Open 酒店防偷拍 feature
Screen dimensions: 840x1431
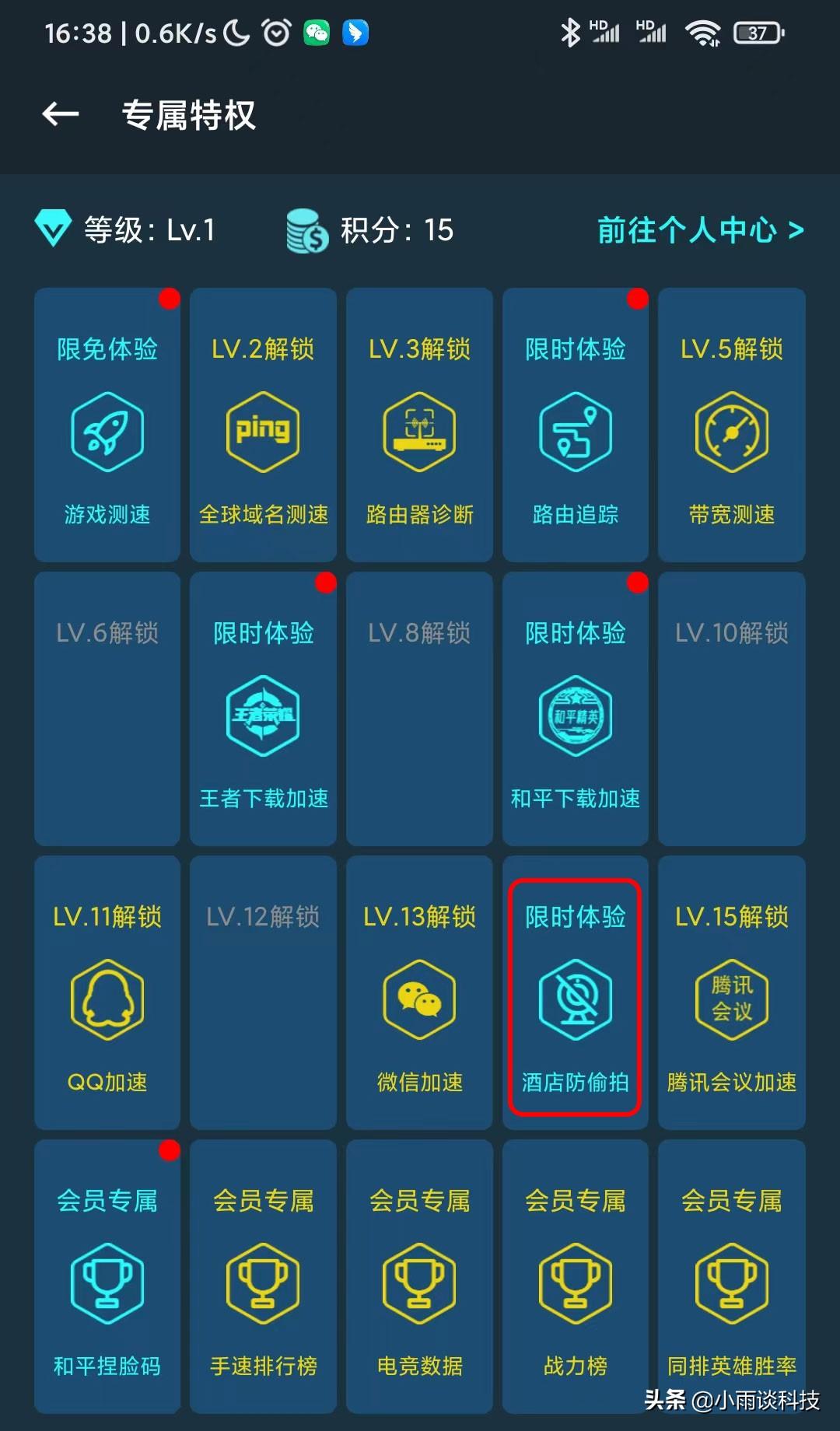pyautogui.click(x=576, y=997)
